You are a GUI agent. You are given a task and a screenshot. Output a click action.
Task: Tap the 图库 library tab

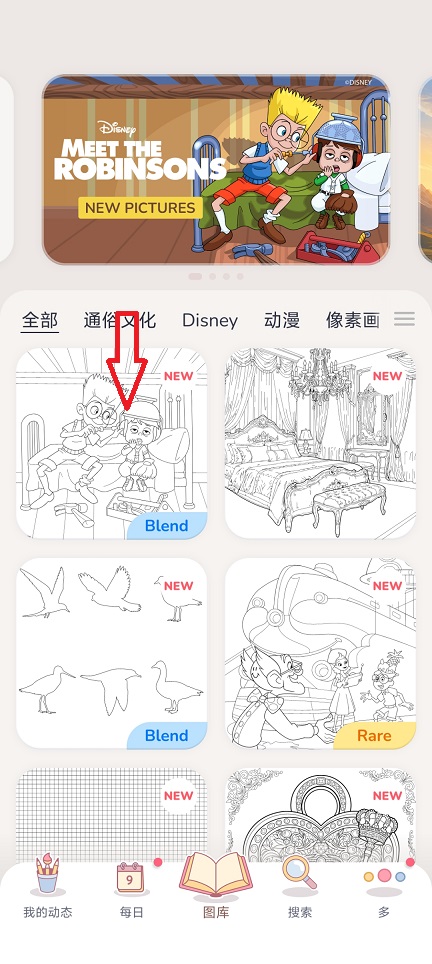coord(216,887)
